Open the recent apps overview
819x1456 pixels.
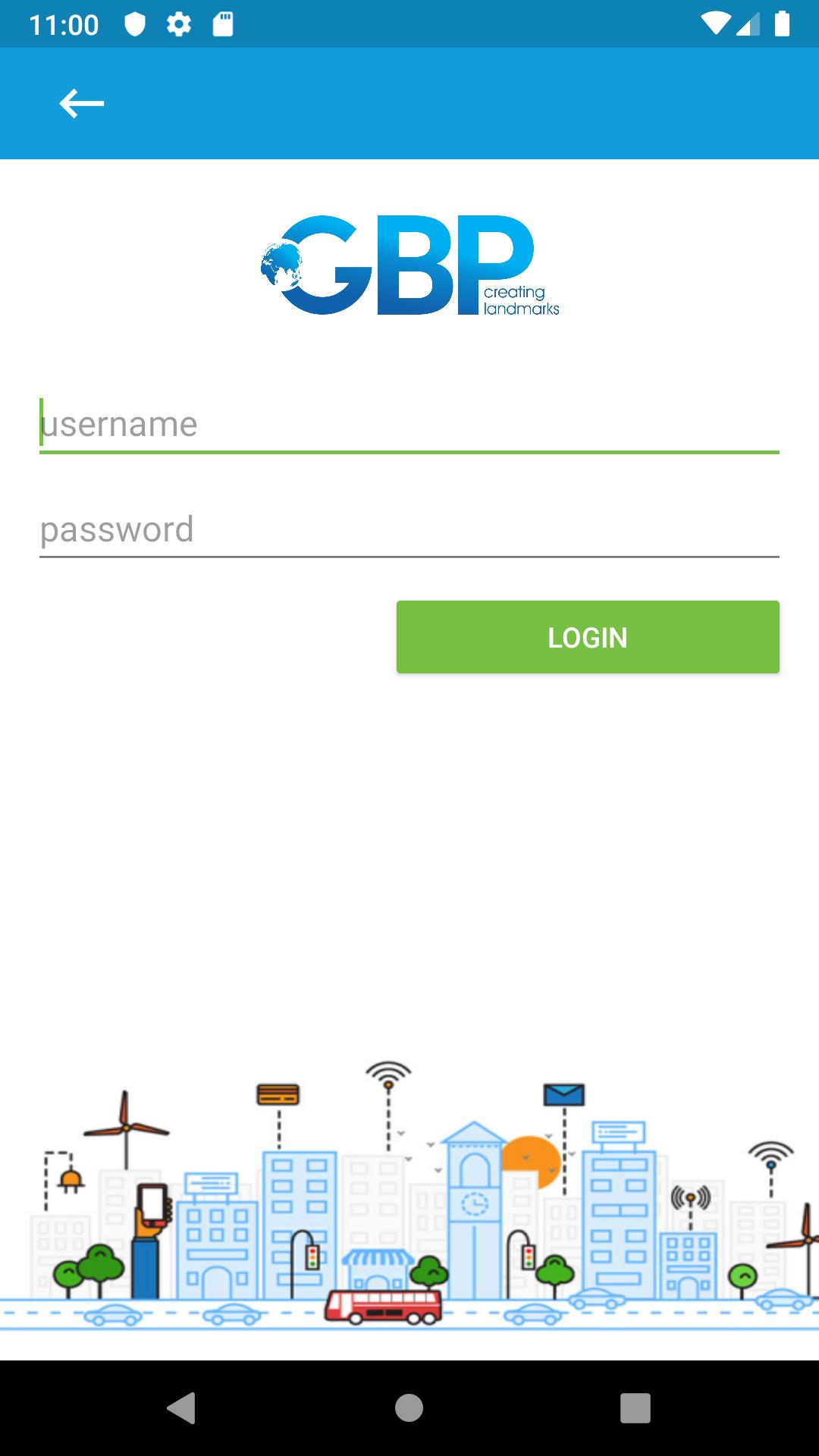pyautogui.click(x=635, y=1408)
